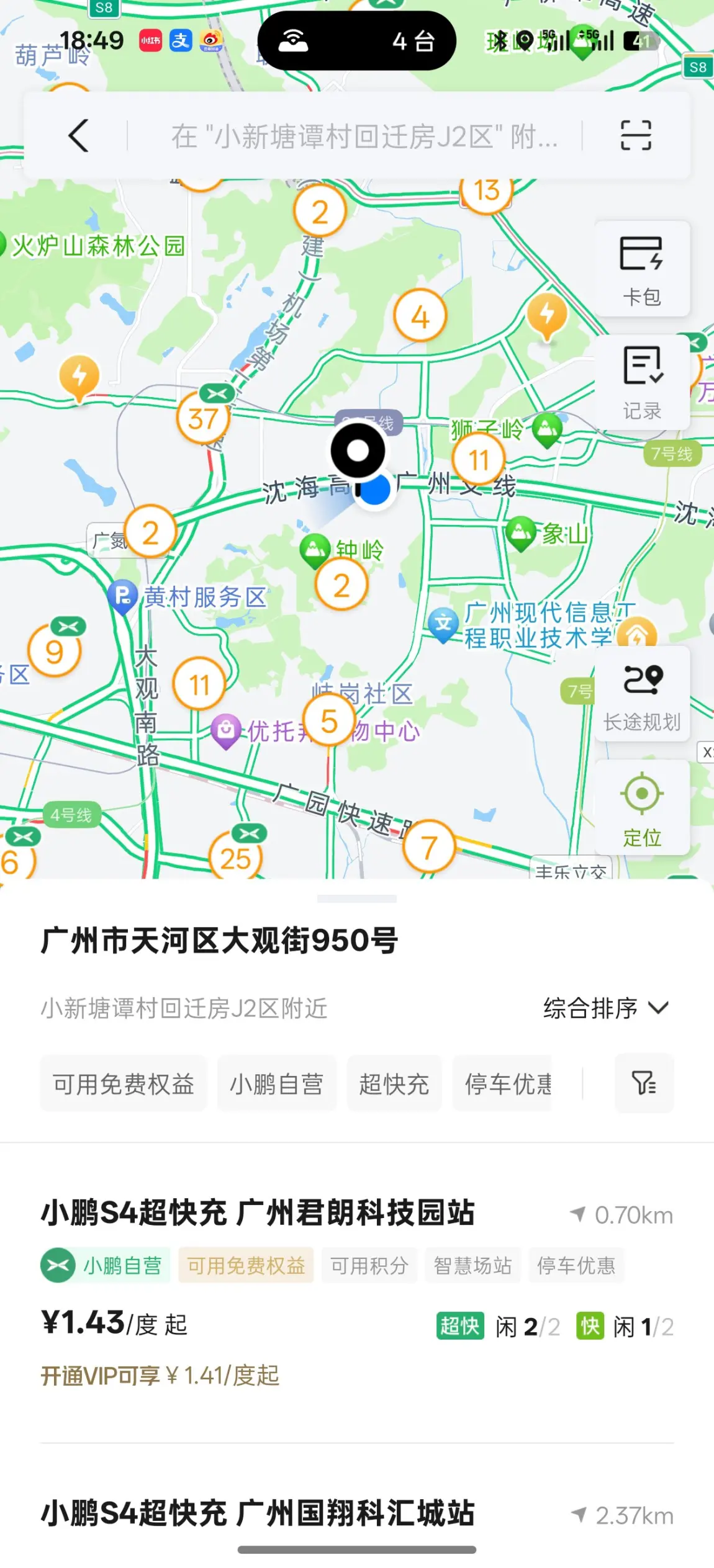Go back using the back arrow

(78, 135)
